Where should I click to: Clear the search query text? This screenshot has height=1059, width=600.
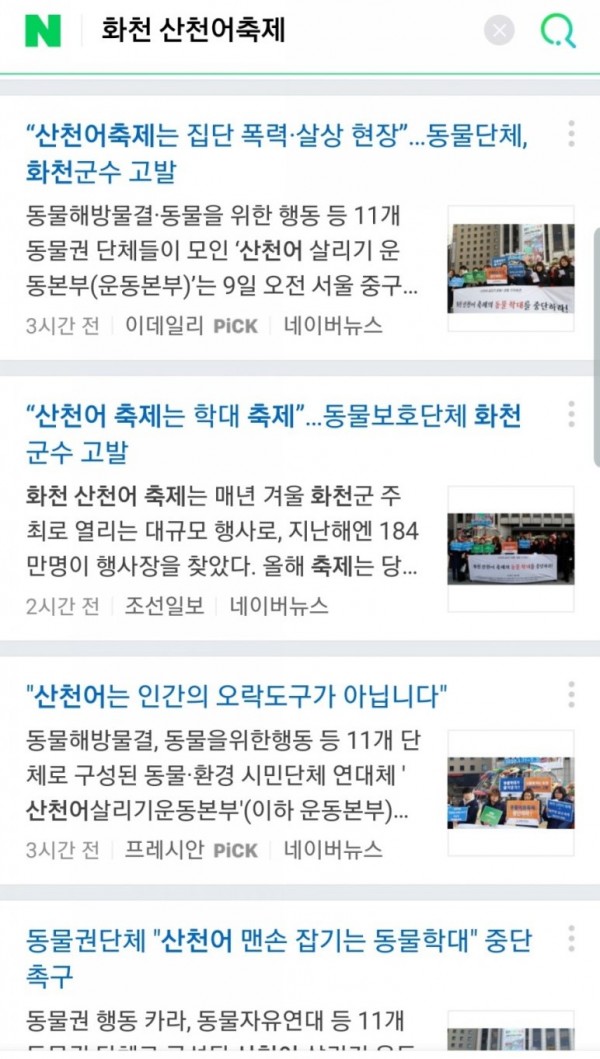tap(499, 30)
